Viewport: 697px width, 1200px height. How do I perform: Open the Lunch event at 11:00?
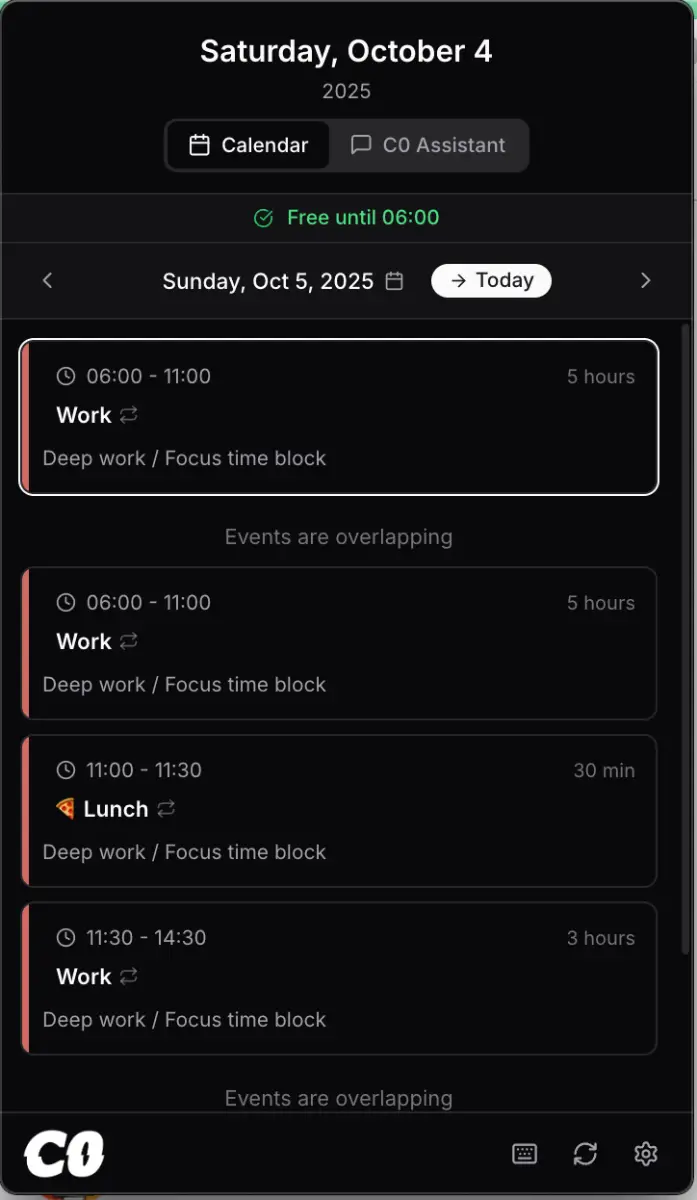[x=339, y=811]
